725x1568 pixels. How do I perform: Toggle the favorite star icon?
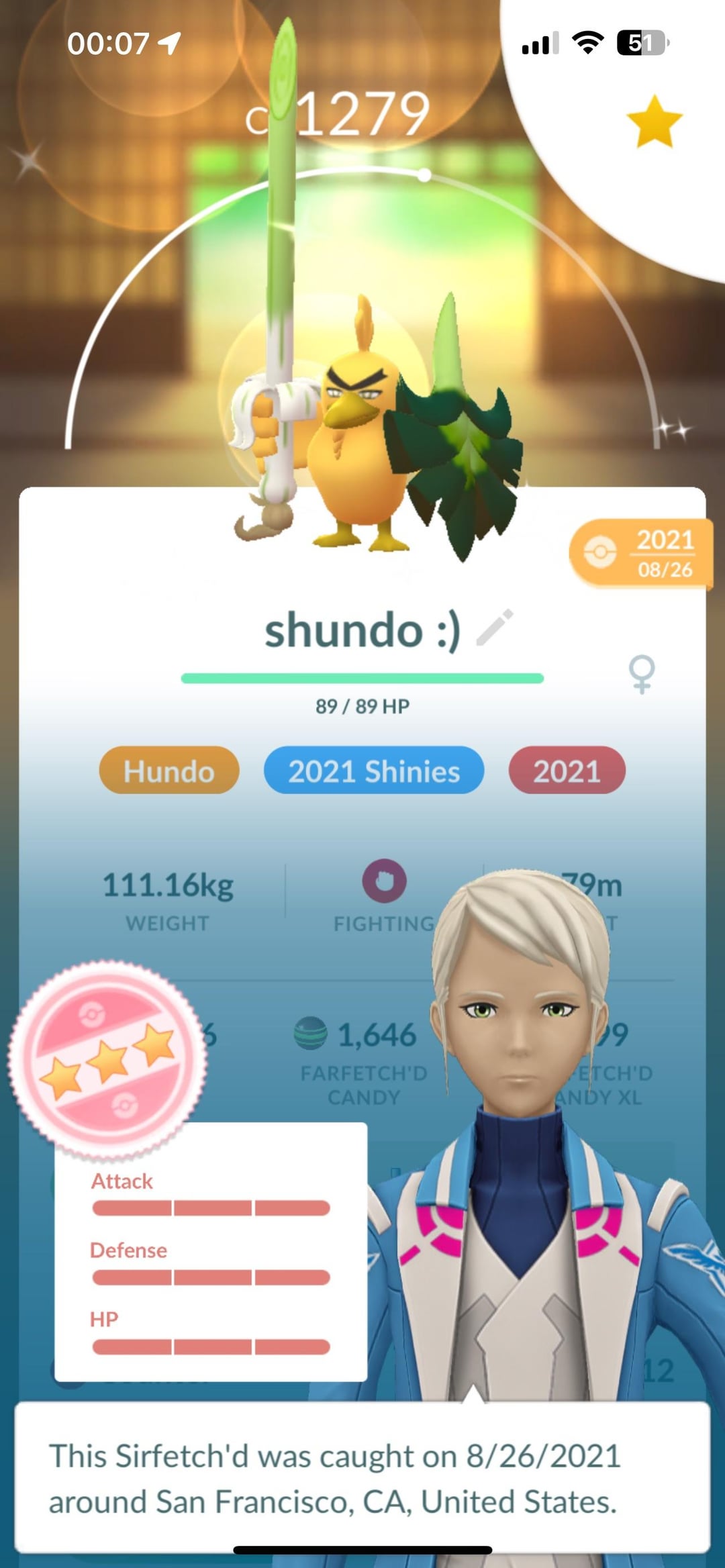[654, 121]
